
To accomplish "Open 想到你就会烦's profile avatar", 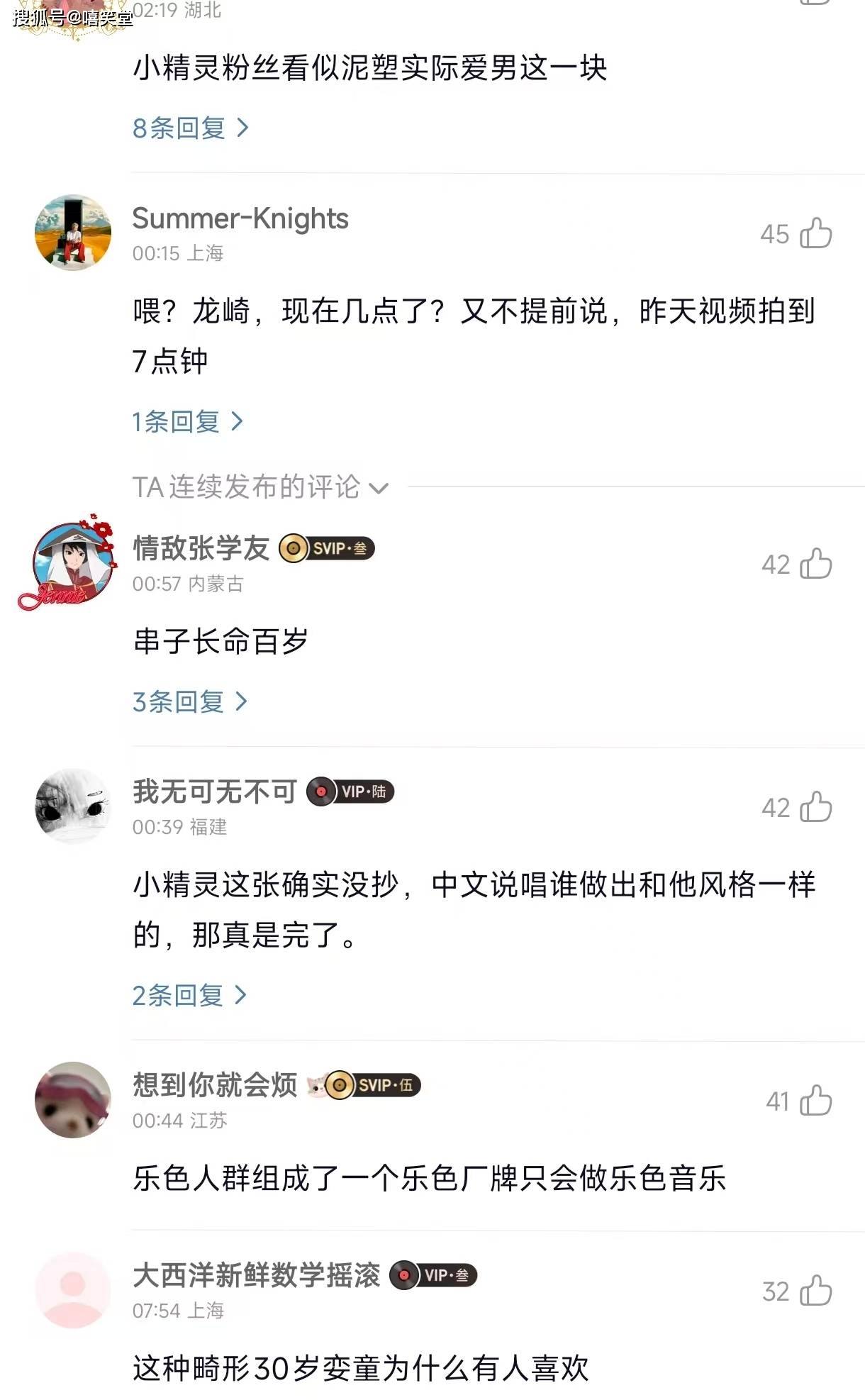I will [x=73, y=1100].
